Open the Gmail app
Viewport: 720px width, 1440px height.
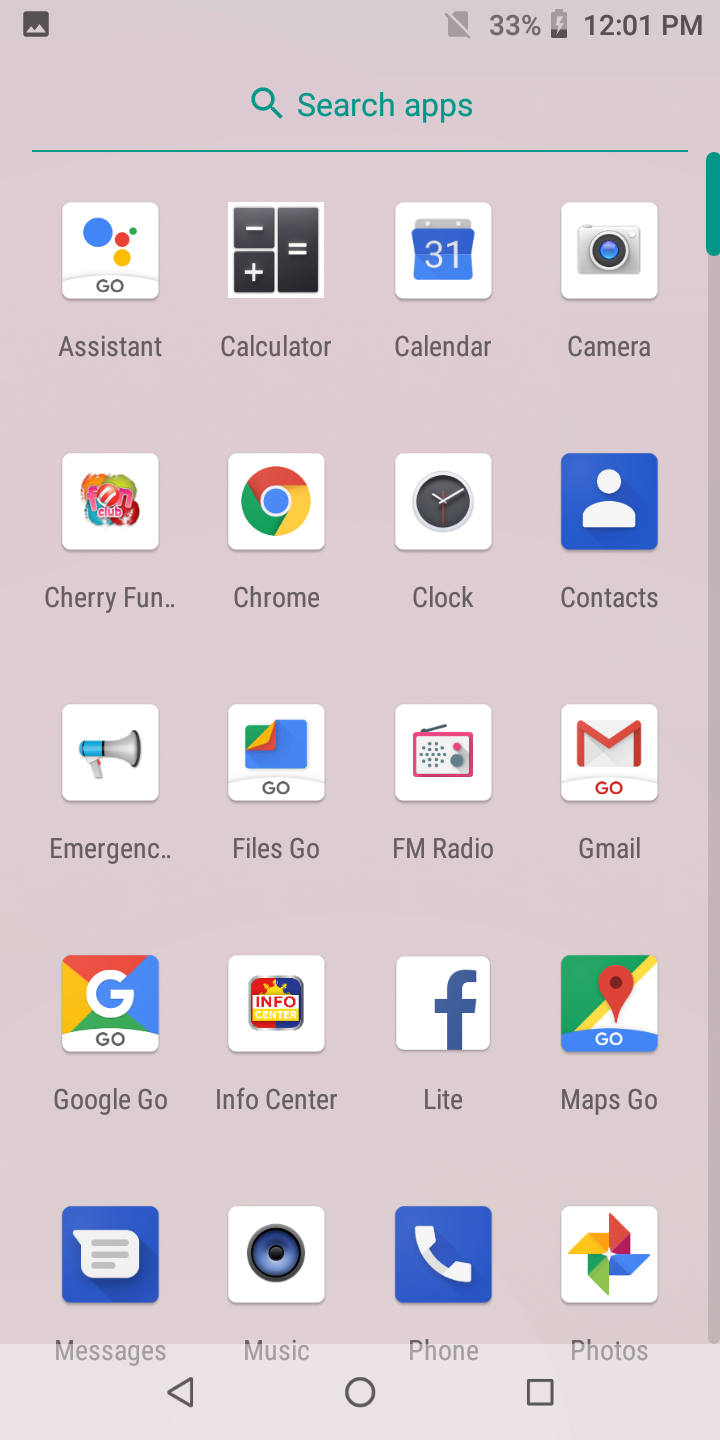(x=609, y=753)
